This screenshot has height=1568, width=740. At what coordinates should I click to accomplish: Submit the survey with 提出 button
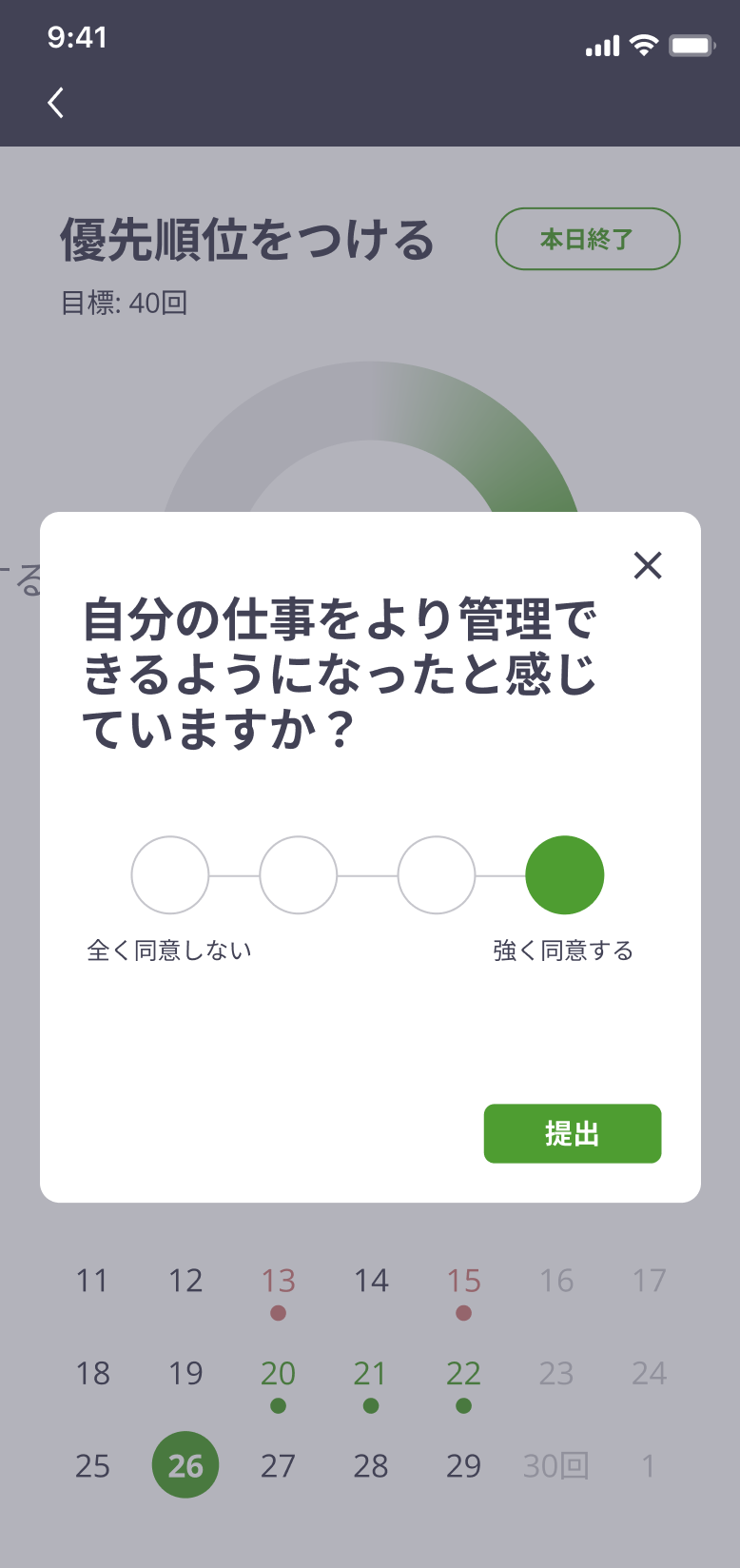click(572, 1133)
